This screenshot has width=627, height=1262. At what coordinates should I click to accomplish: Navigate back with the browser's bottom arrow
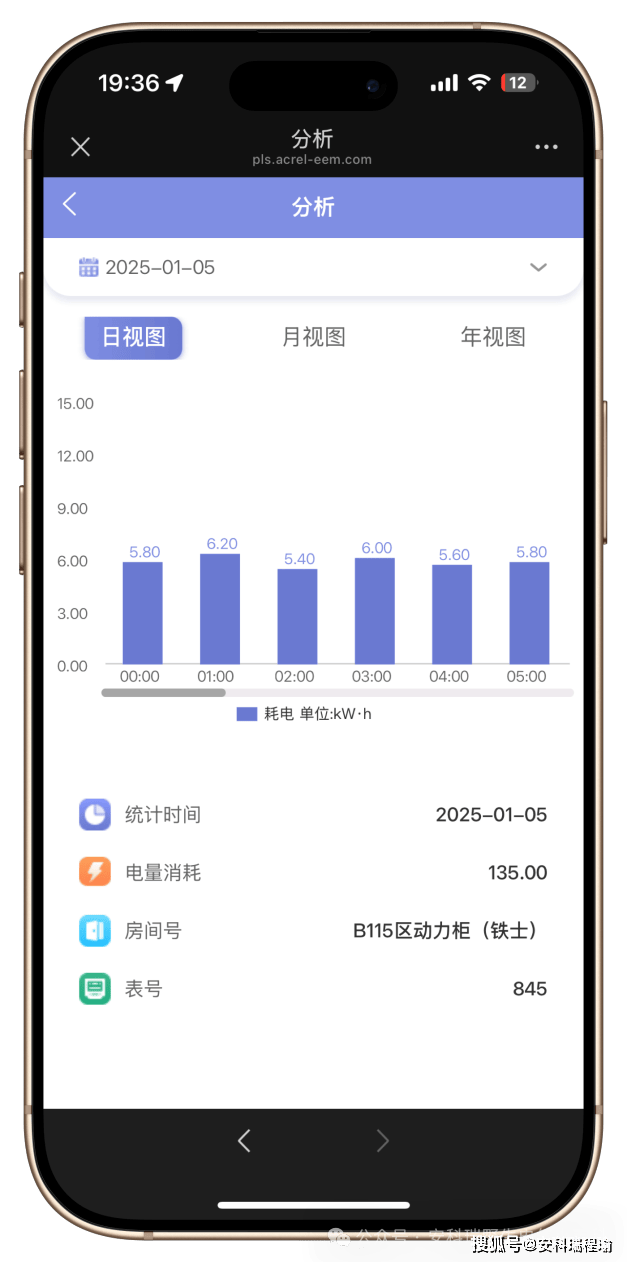[x=244, y=1140]
